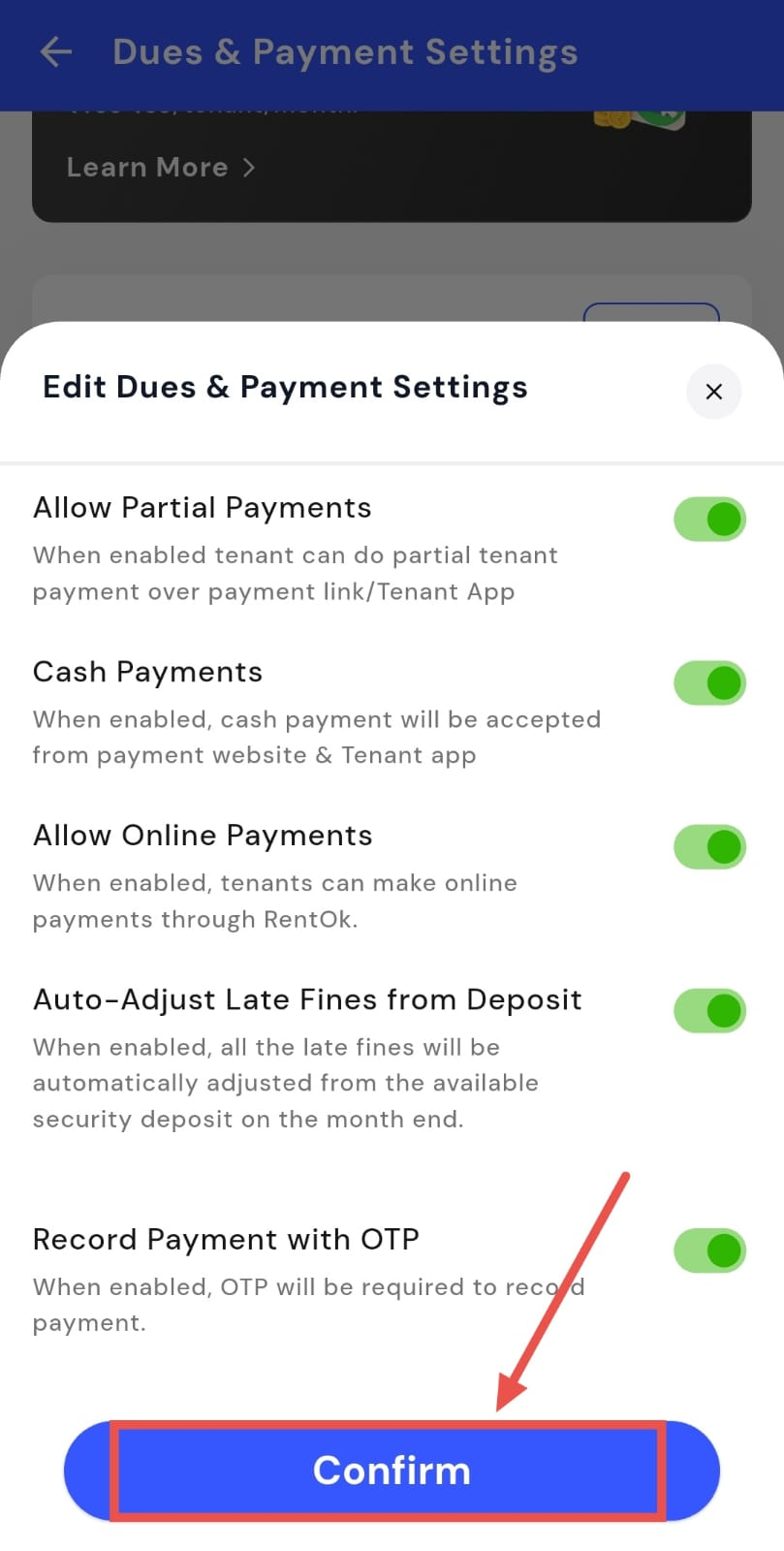Tap the Confirm button
Viewport: 784px width, 1551px height.
pyautogui.click(x=392, y=1471)
